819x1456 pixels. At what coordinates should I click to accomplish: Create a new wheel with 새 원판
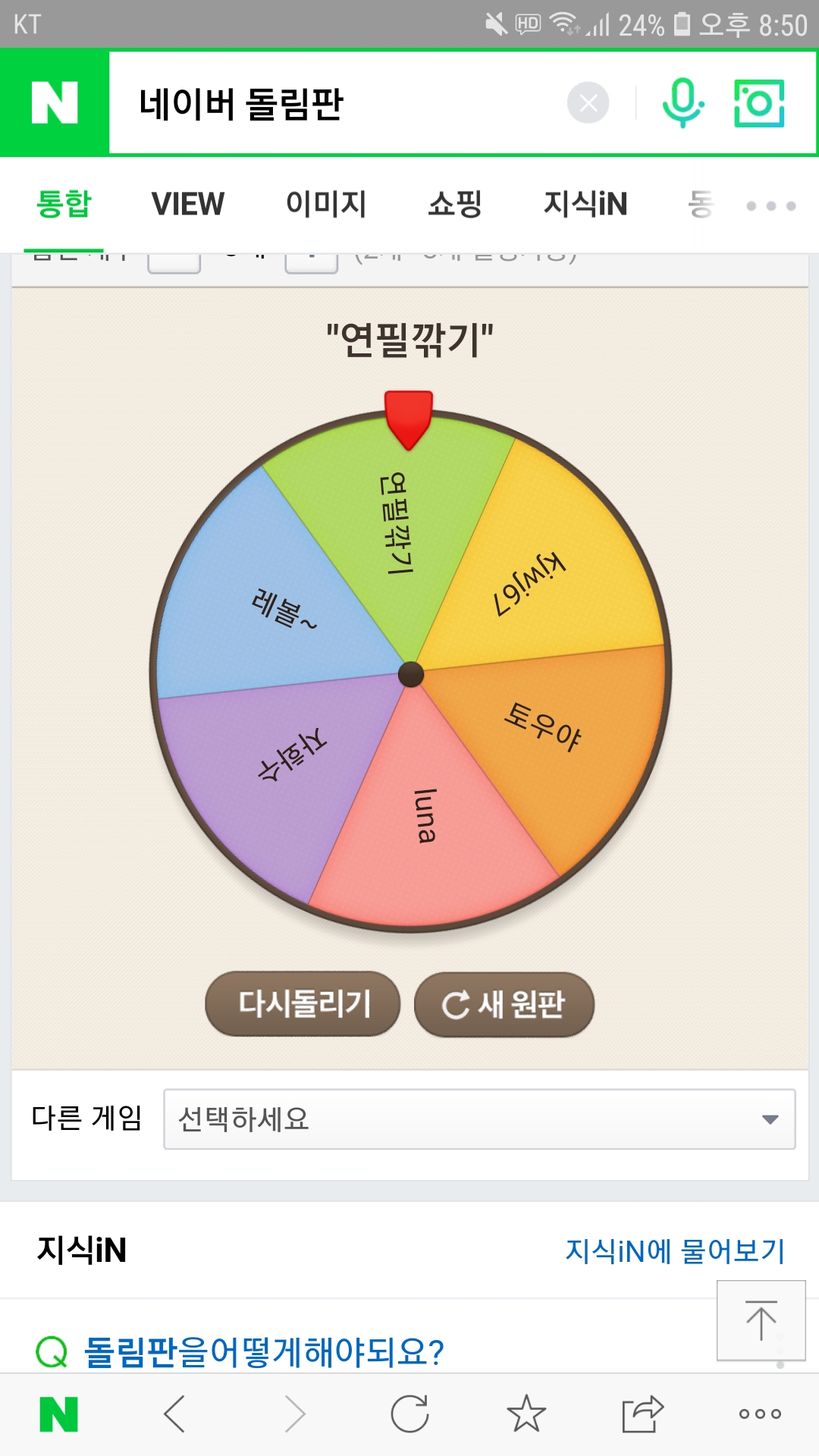click(504, 1004)
